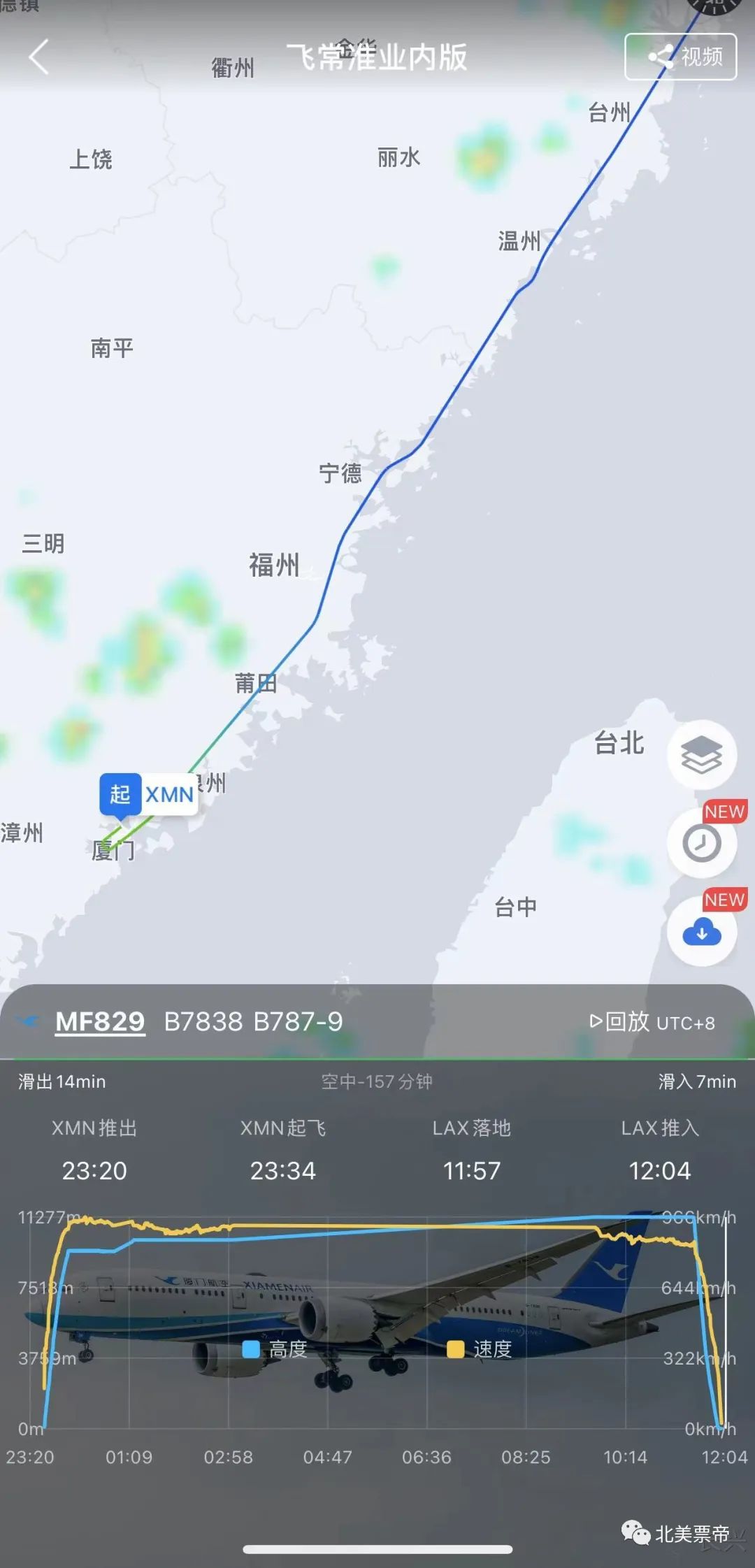Tap the XMN departure marker on map
The height and width of the screenshot is (1568, 755).
click(148, 795)
